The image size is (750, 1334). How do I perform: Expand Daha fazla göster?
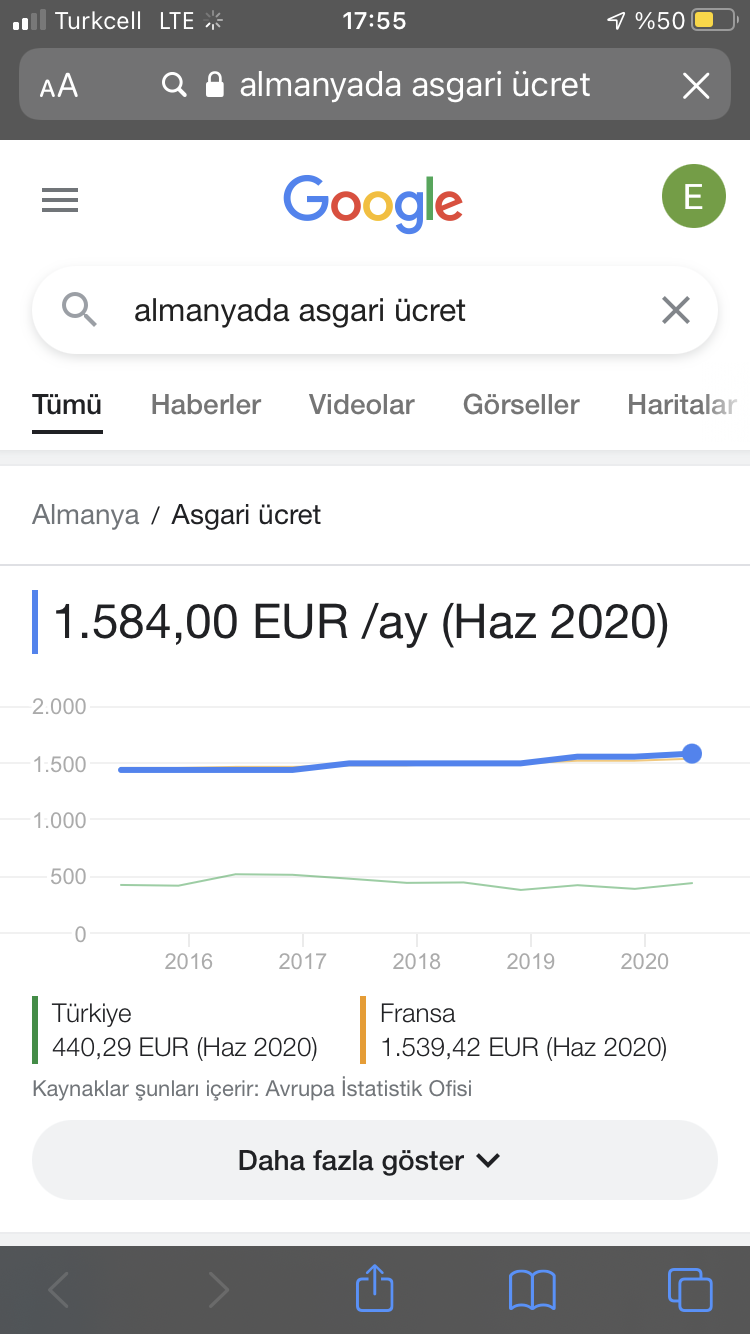coord(375,1160)
